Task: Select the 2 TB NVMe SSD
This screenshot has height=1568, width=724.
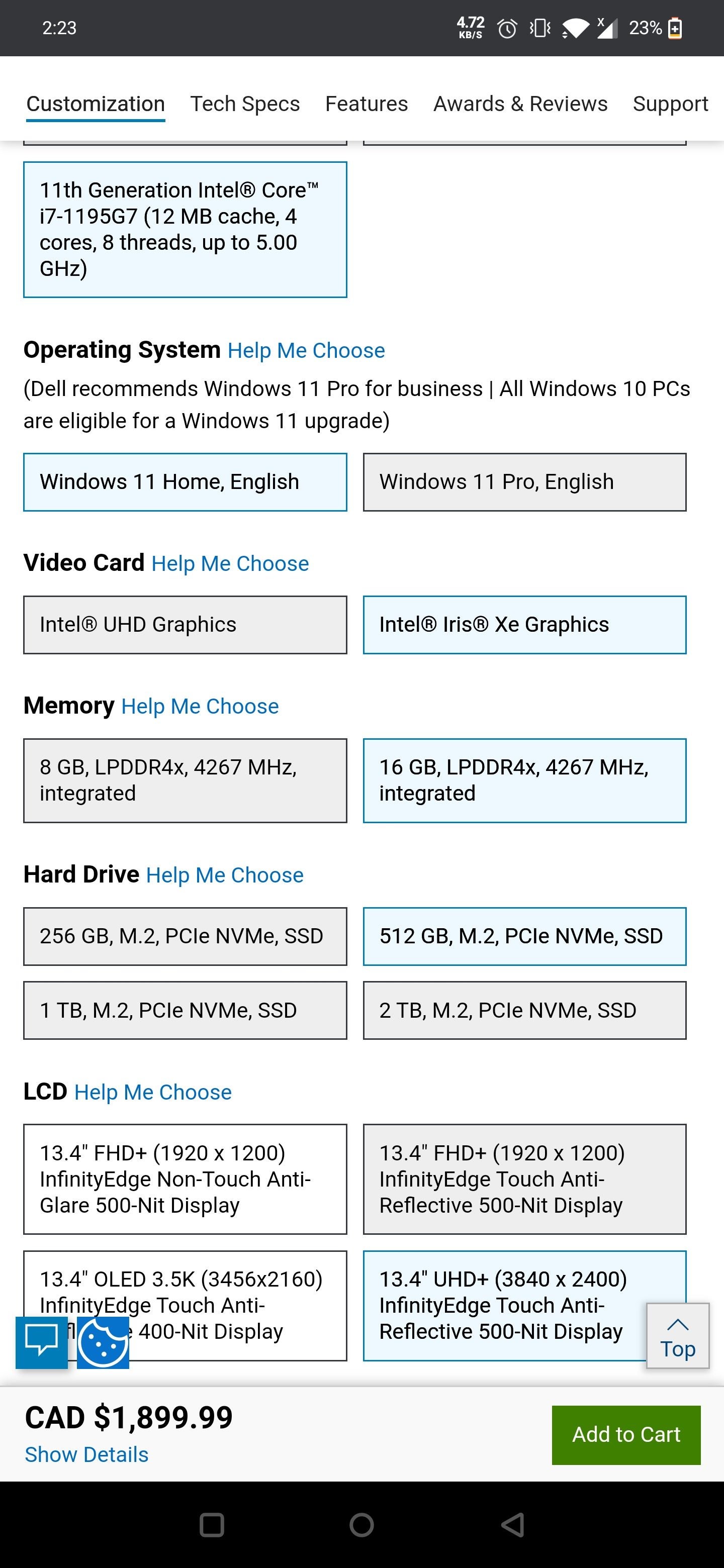Action: click(524, 1010)
